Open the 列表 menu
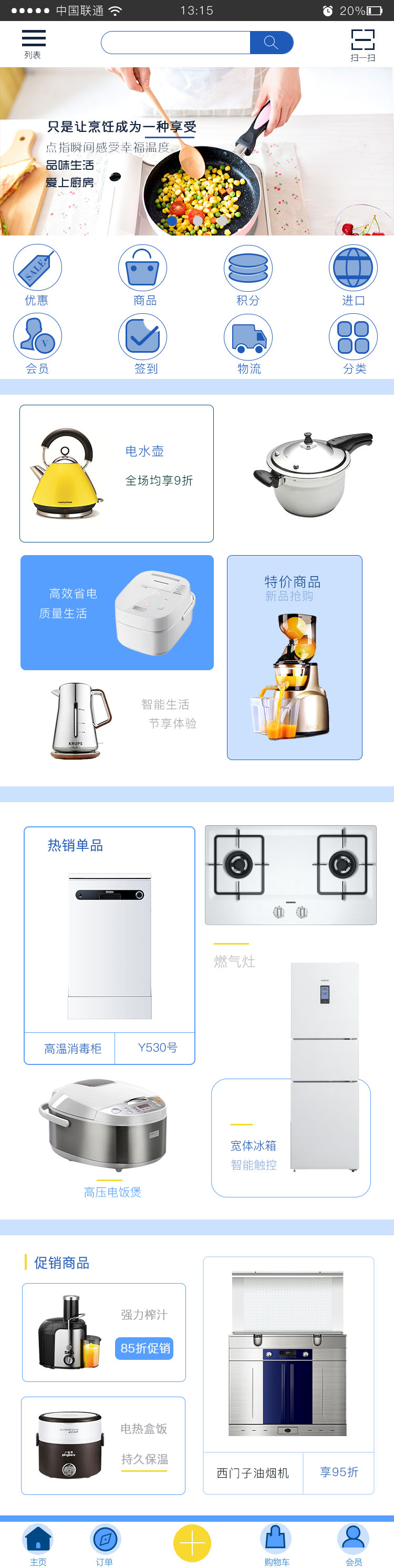Image resolution: width=394 pixels, height=1568 pixels. coord(34,43)
